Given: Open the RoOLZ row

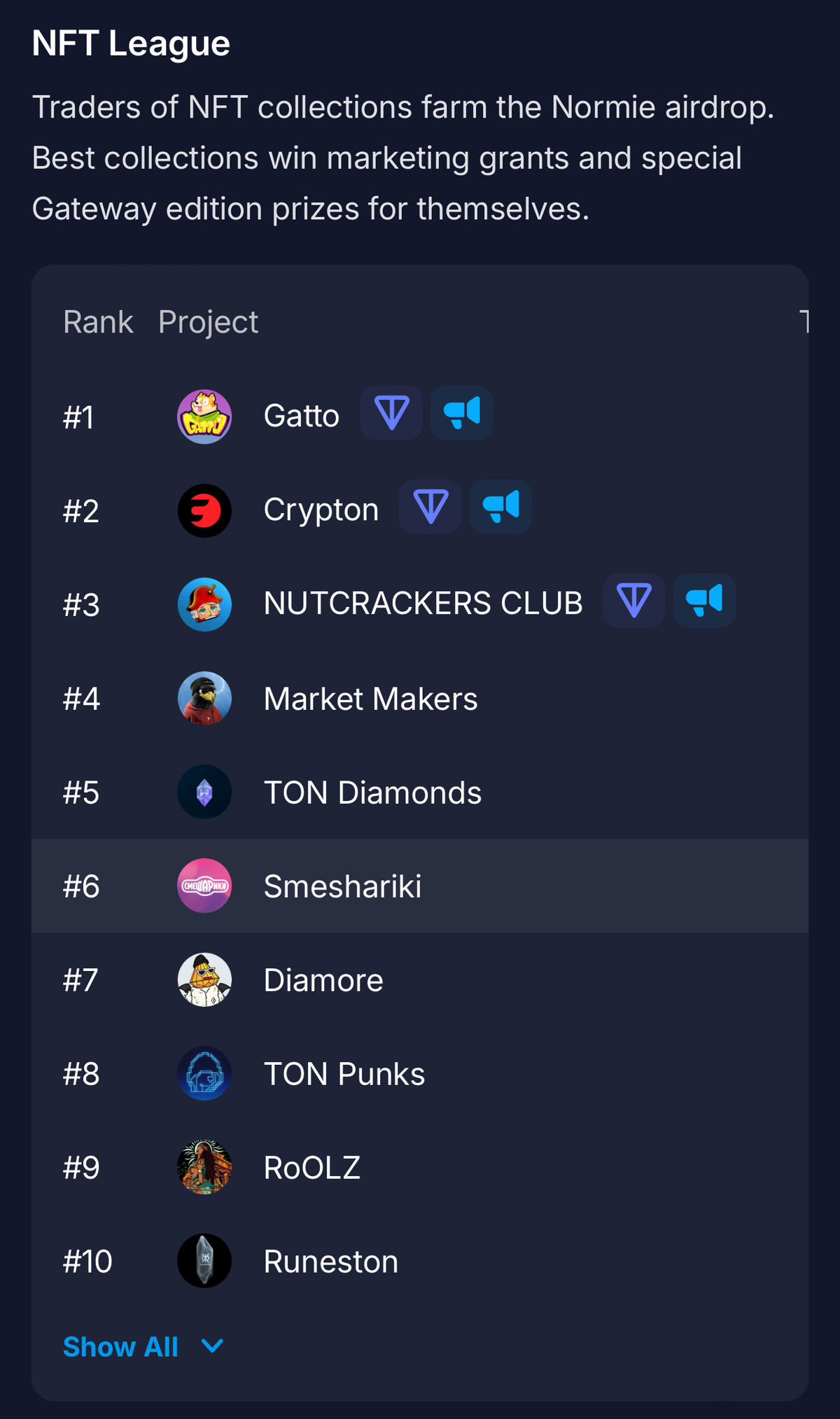Looking at the screenshot, I should pyautogui.click(x=311, y=1168).
